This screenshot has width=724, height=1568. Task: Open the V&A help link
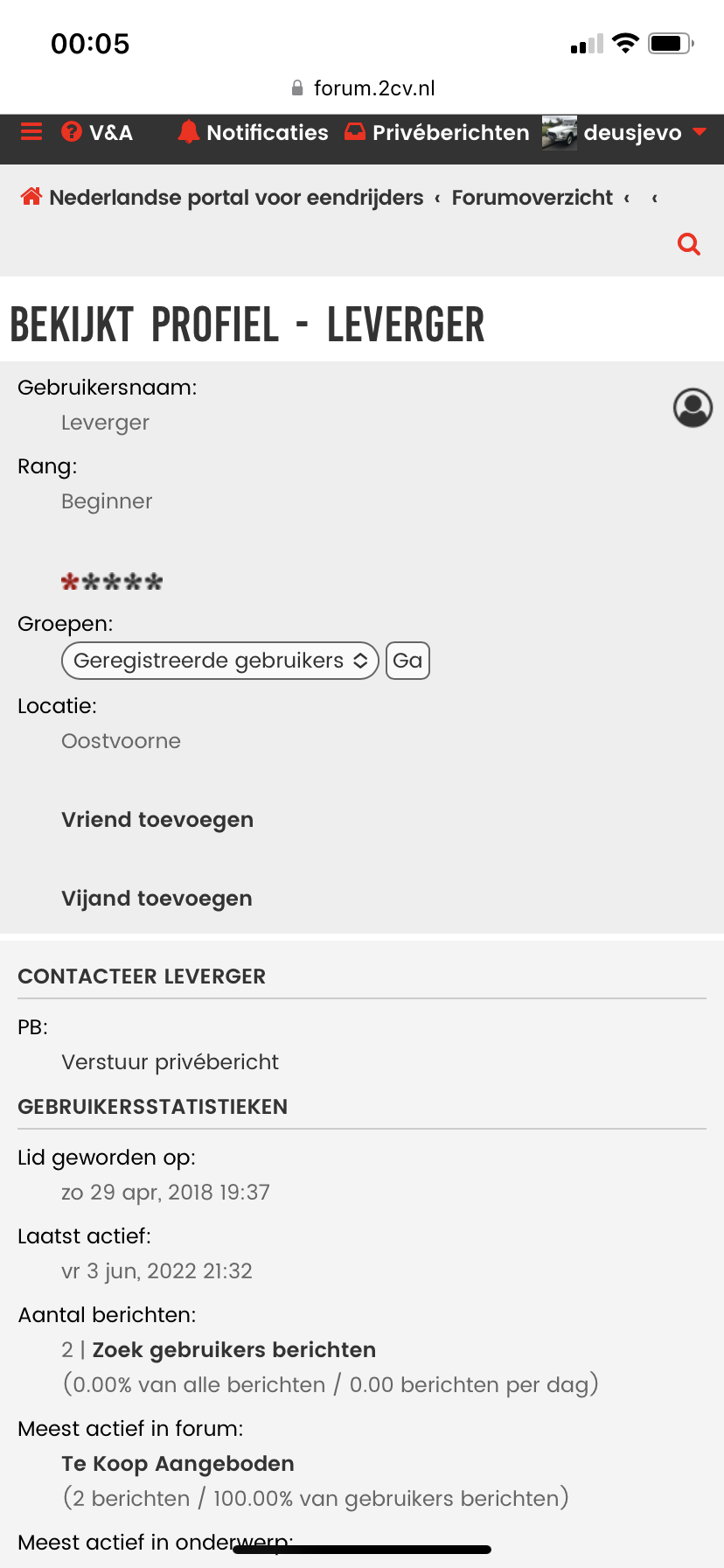click(x=97, y=132)
